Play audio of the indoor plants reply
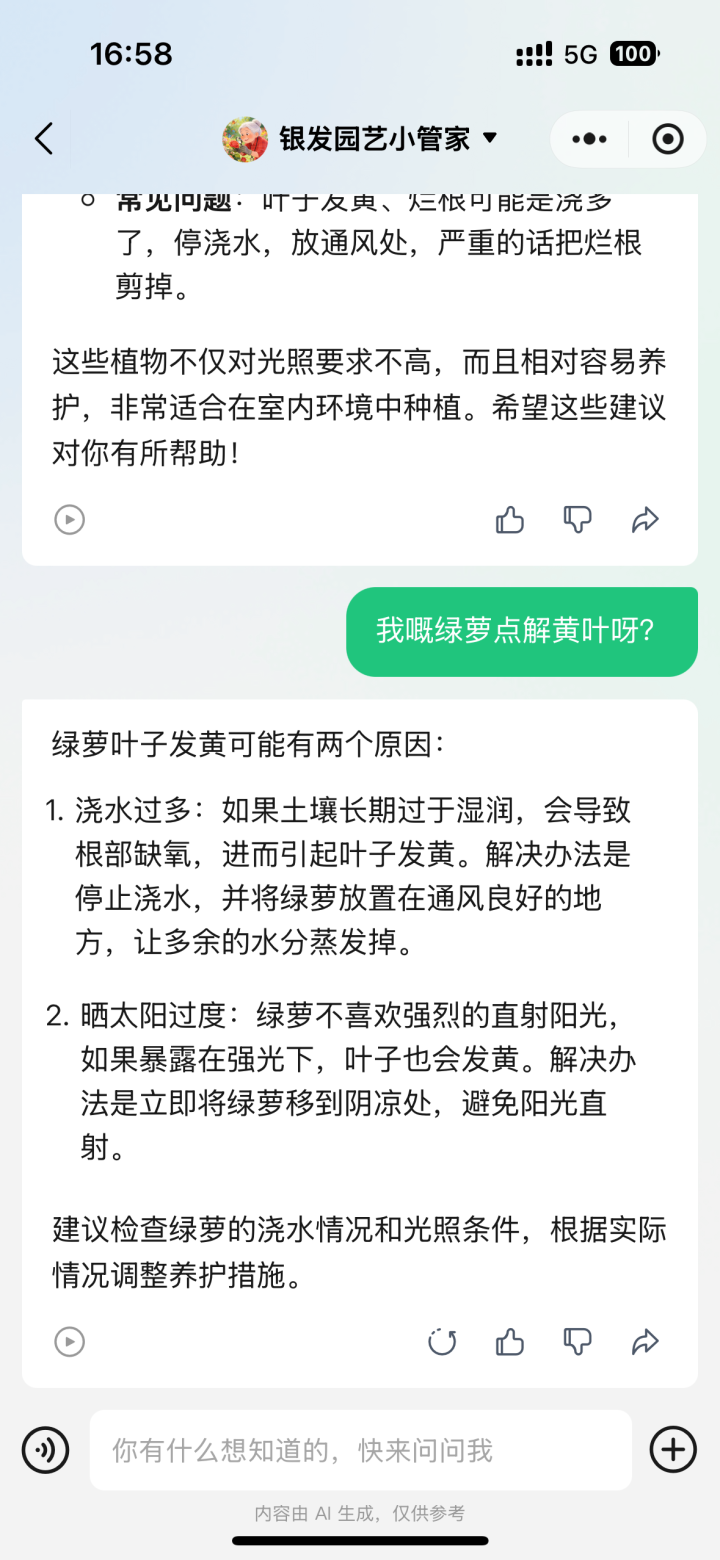Image resolution: width=720 pixels, height=1560 pixels. coord(69,519)
